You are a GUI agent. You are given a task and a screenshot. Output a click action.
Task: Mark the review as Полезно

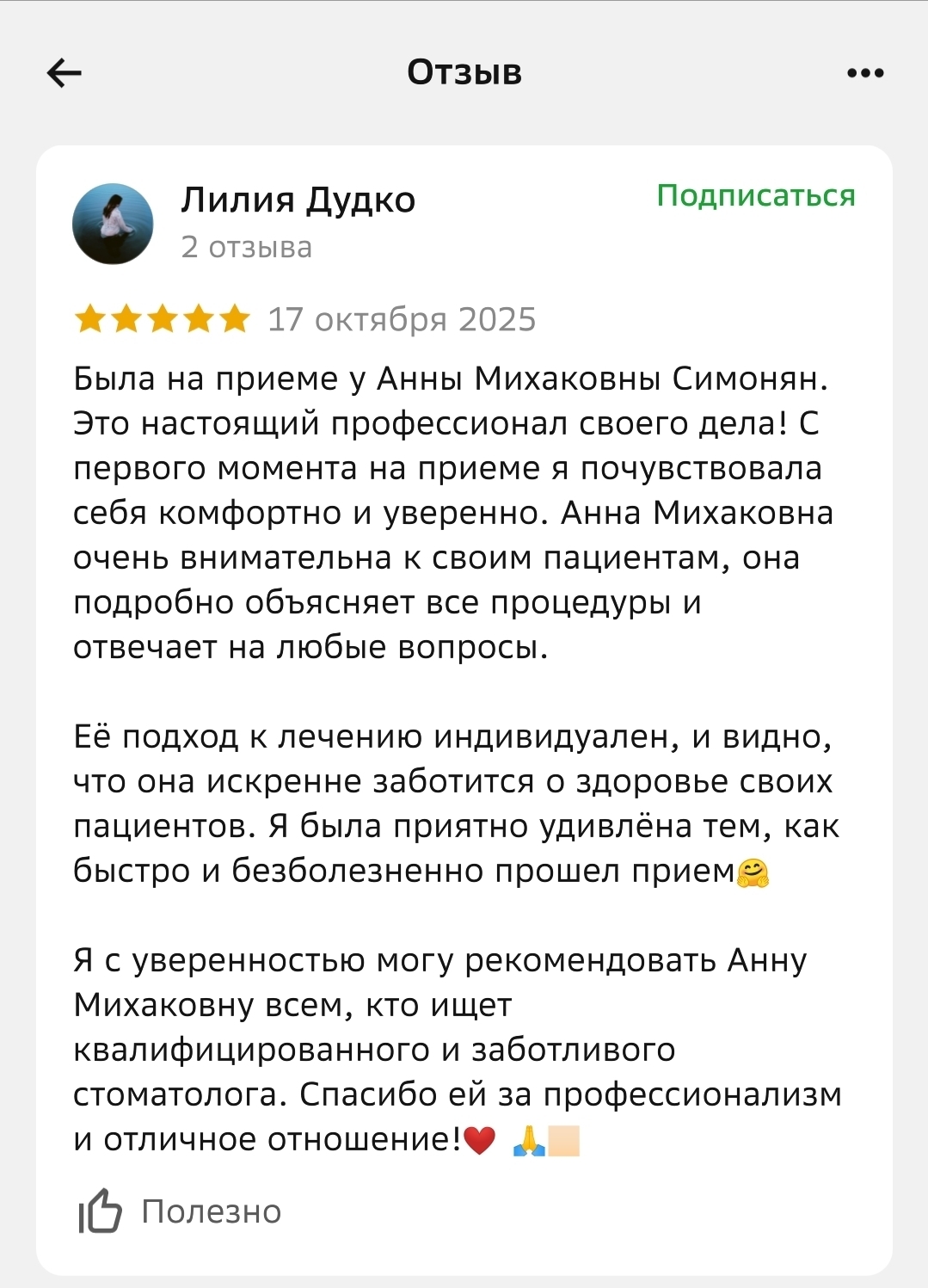click(181, 1211)
